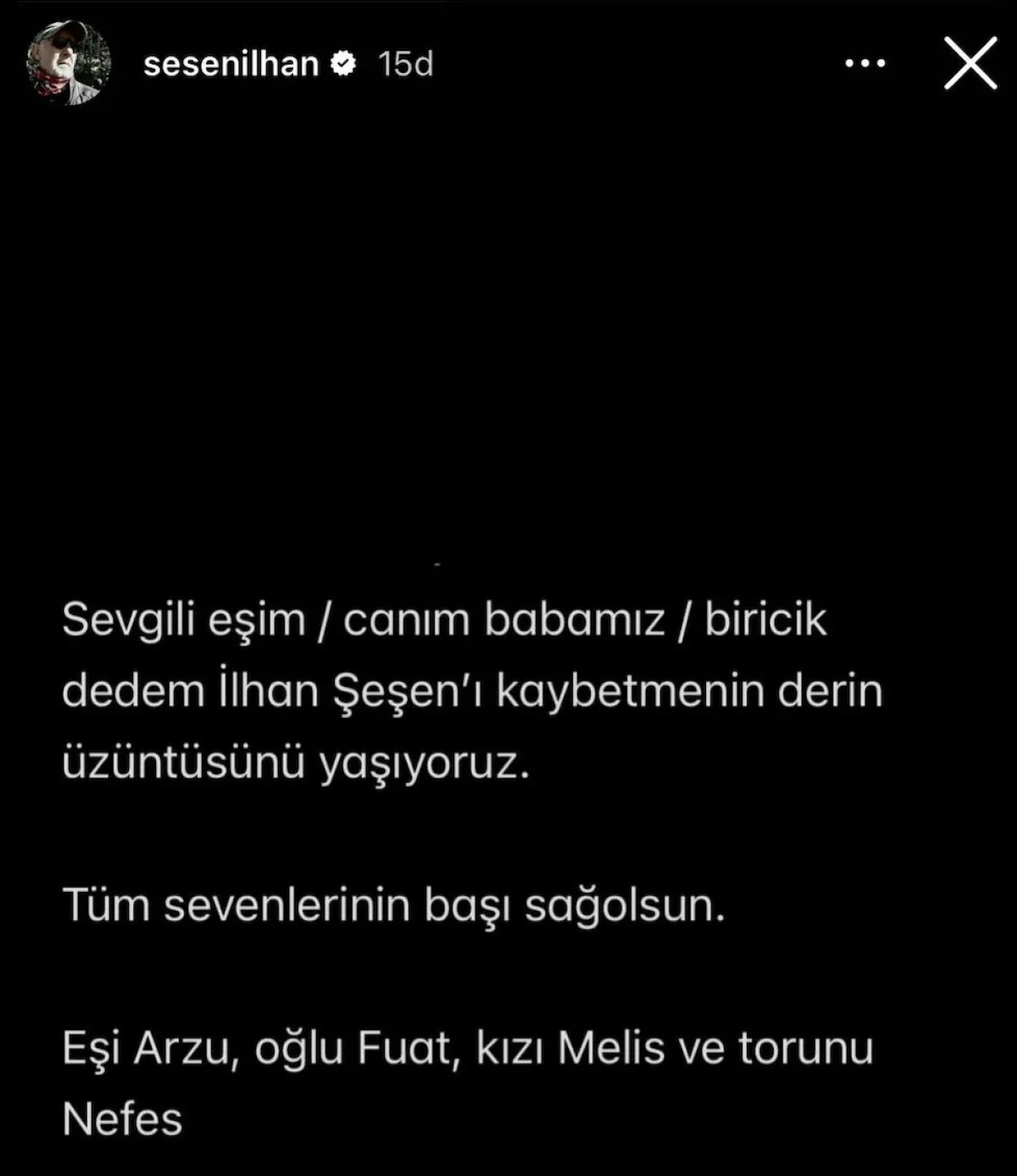The height and width of the screenshot is (1176, 1017).
Task: Click the white X in the top-right corner
Action: click(x=972, y=63)
